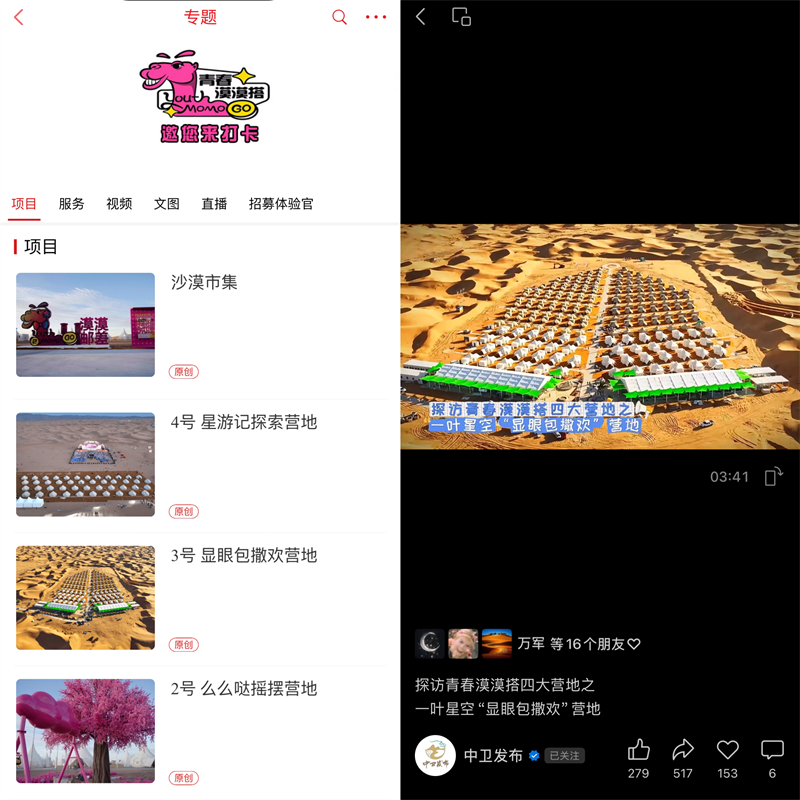800x800 pixels.
Task: Switch to the 服务 tab
Action: (72, 204)
